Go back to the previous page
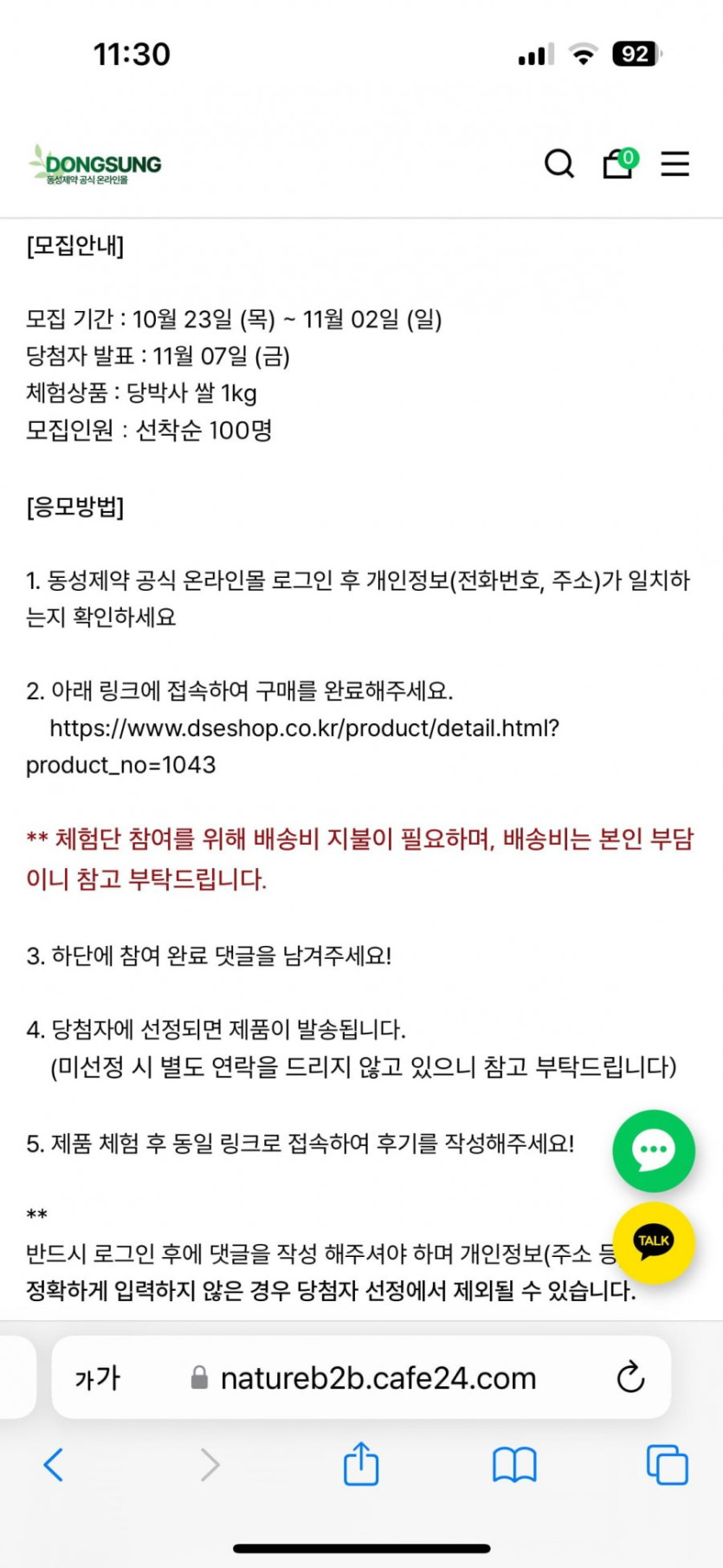 click(x=54, y=1465)
